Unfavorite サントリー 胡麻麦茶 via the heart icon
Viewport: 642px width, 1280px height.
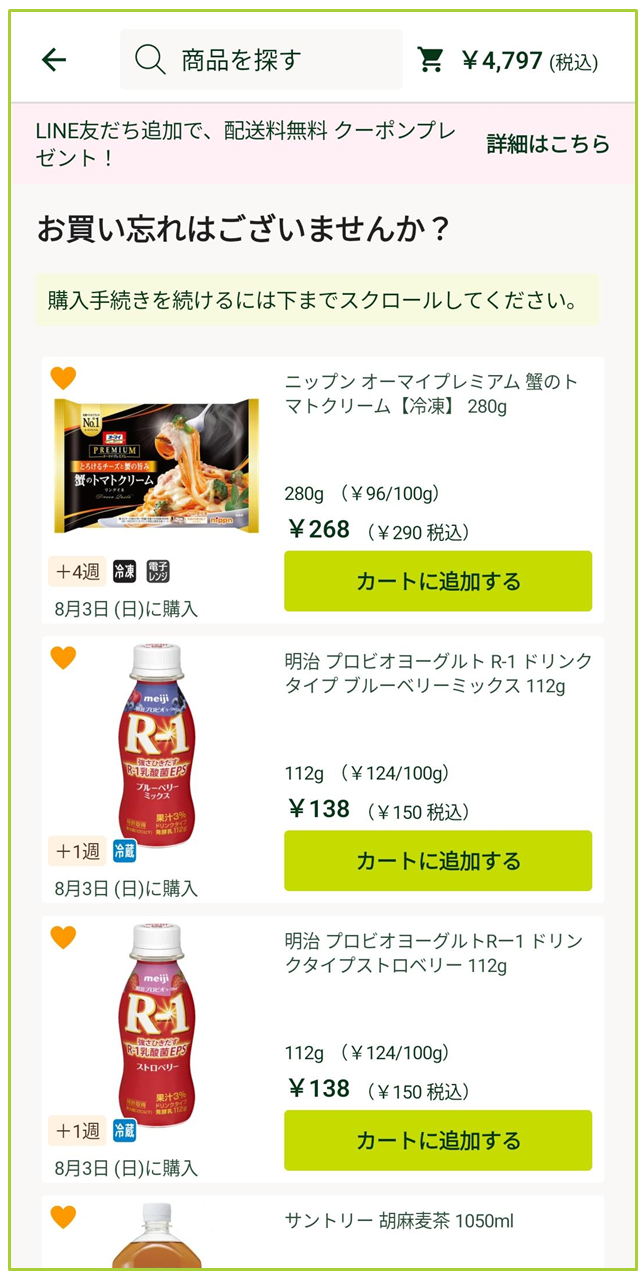click(x=63, y=1217)
